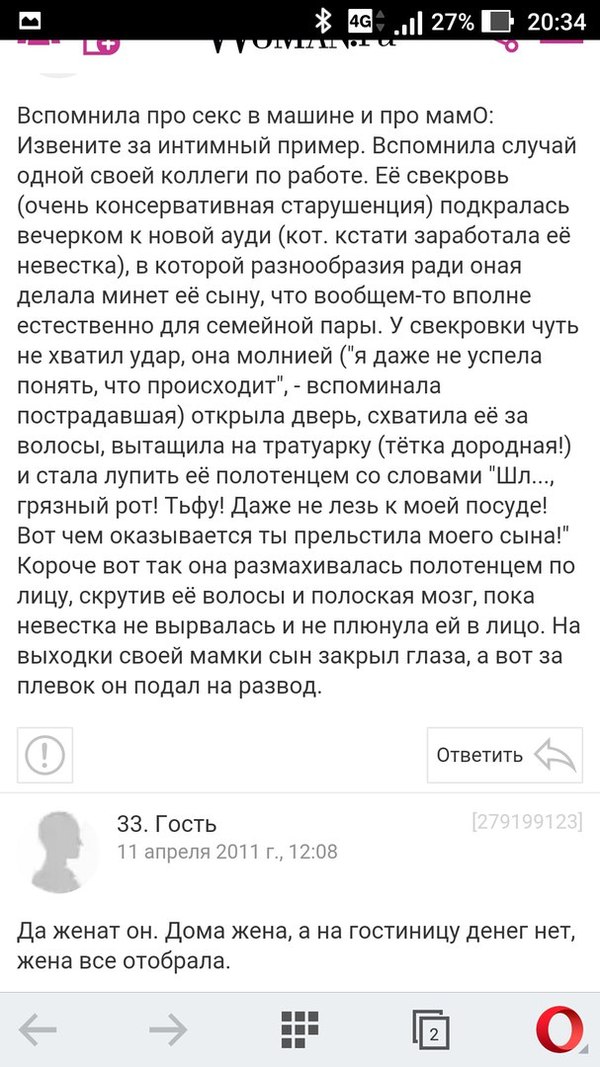Open comment ID link 279199123
The width and height of the screenshot is (600, 1067).
(526, 822)
